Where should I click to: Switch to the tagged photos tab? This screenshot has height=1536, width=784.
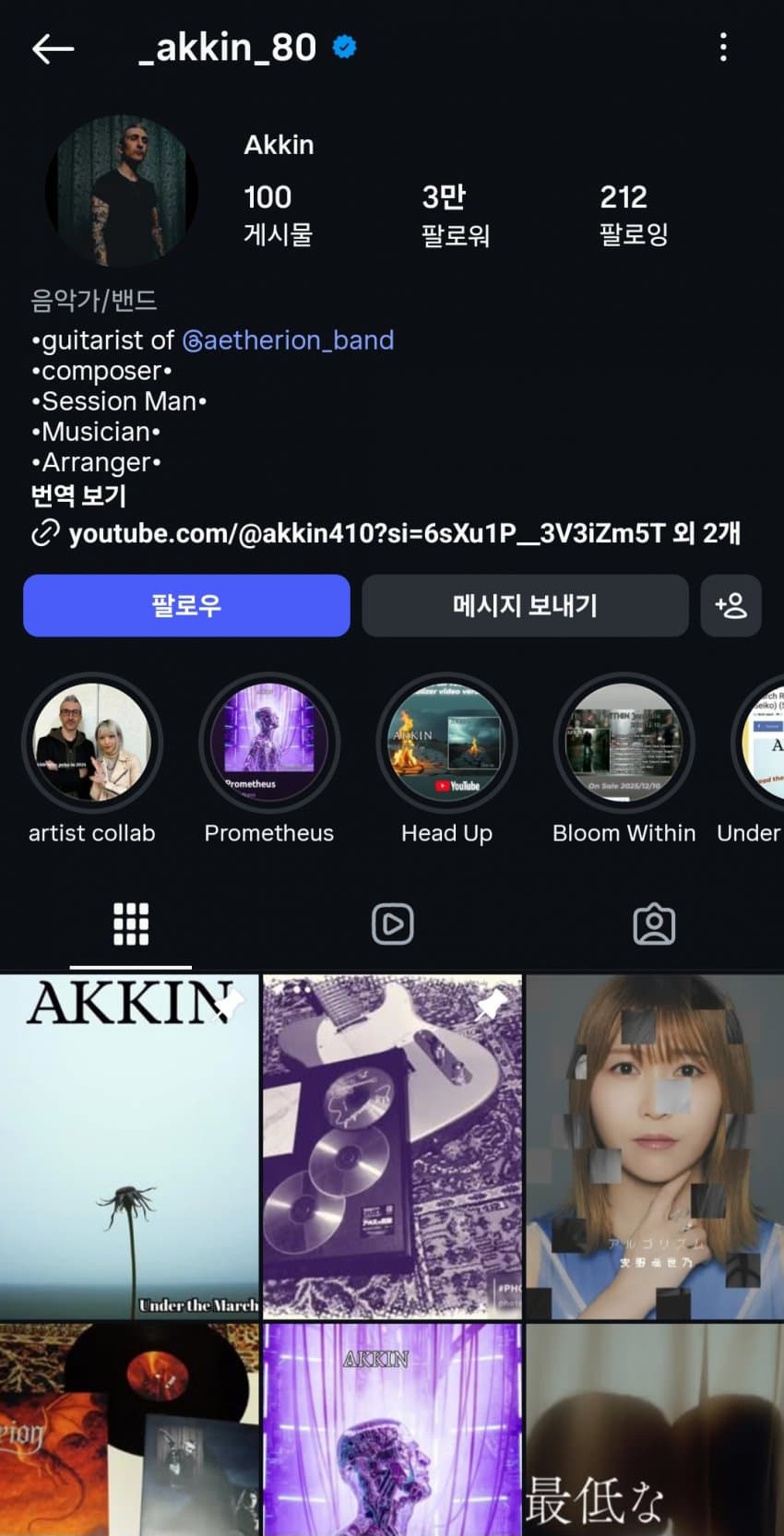[x=654, y=923]
